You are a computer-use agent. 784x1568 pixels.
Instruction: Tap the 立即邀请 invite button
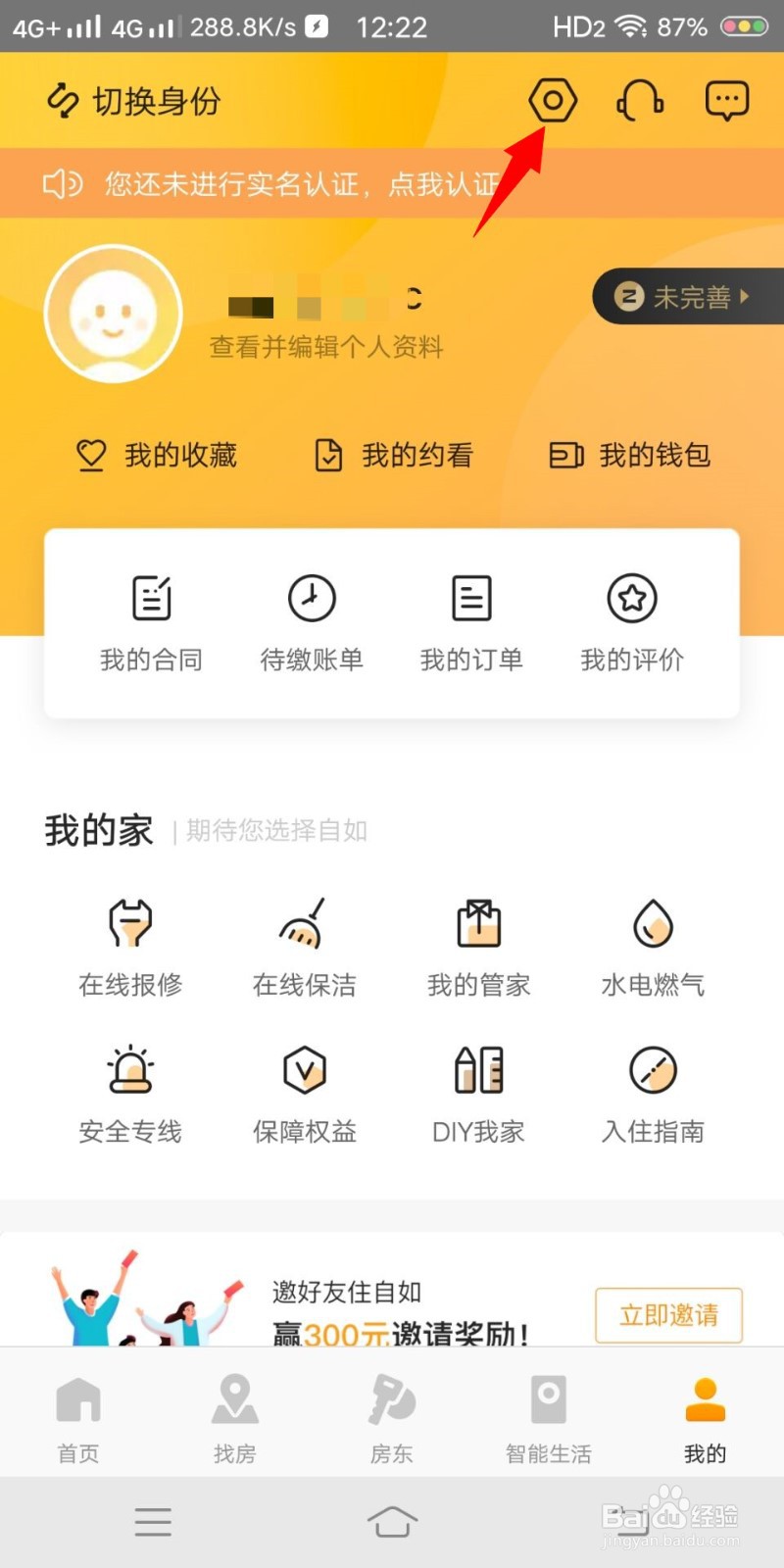pos(667,1315)
